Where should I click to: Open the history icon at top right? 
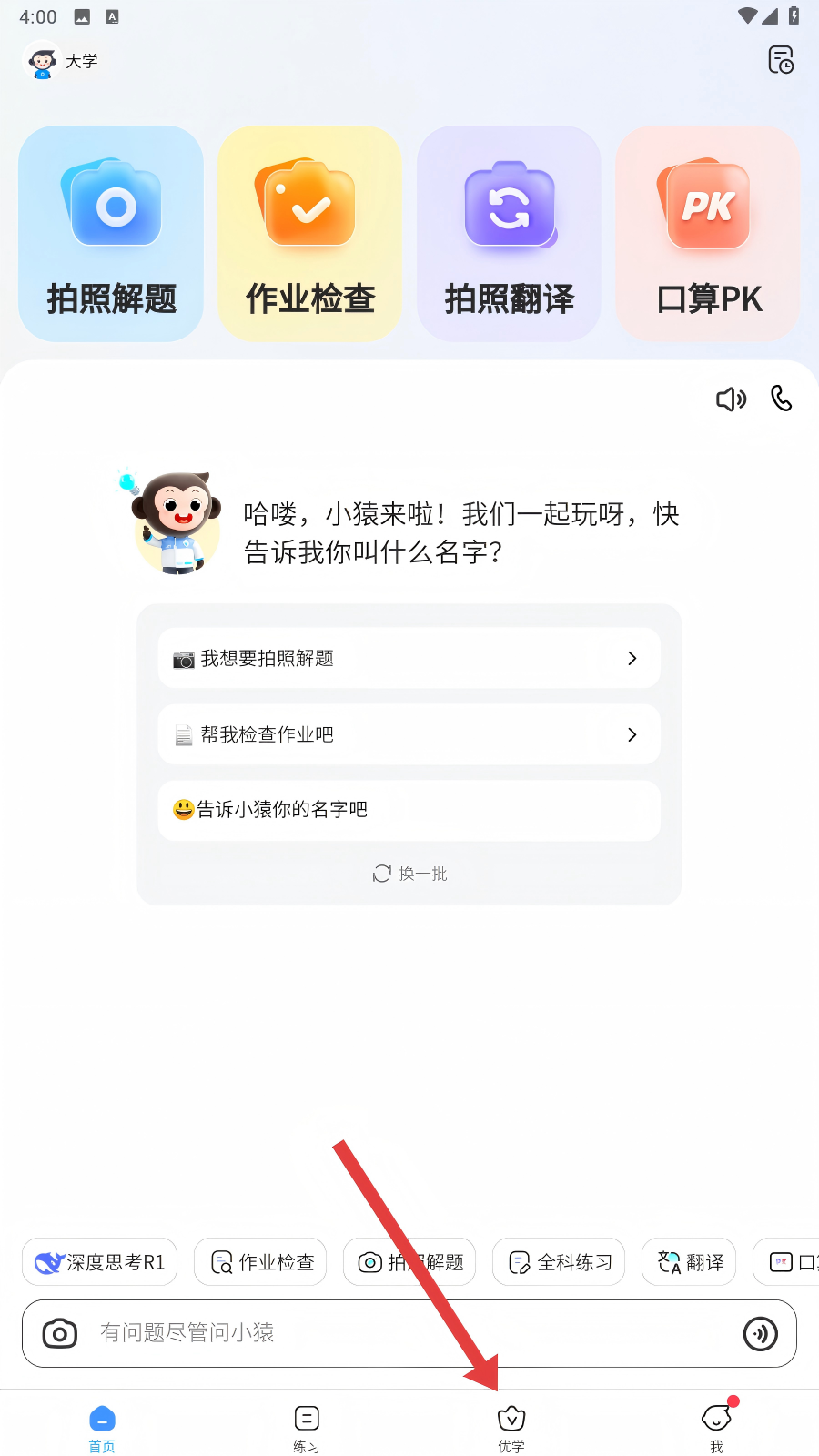781,60
